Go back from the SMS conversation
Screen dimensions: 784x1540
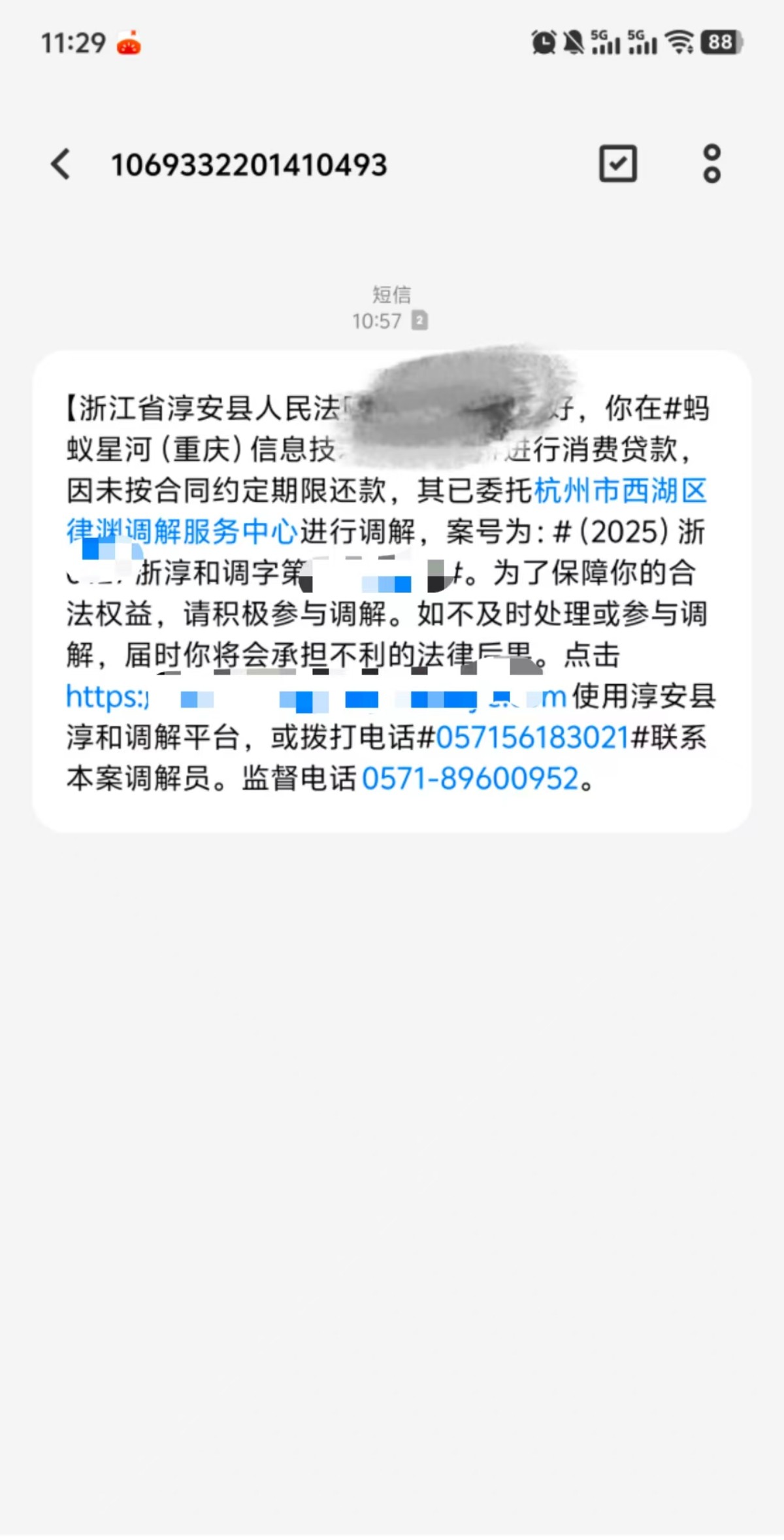[x=61, y=163]
